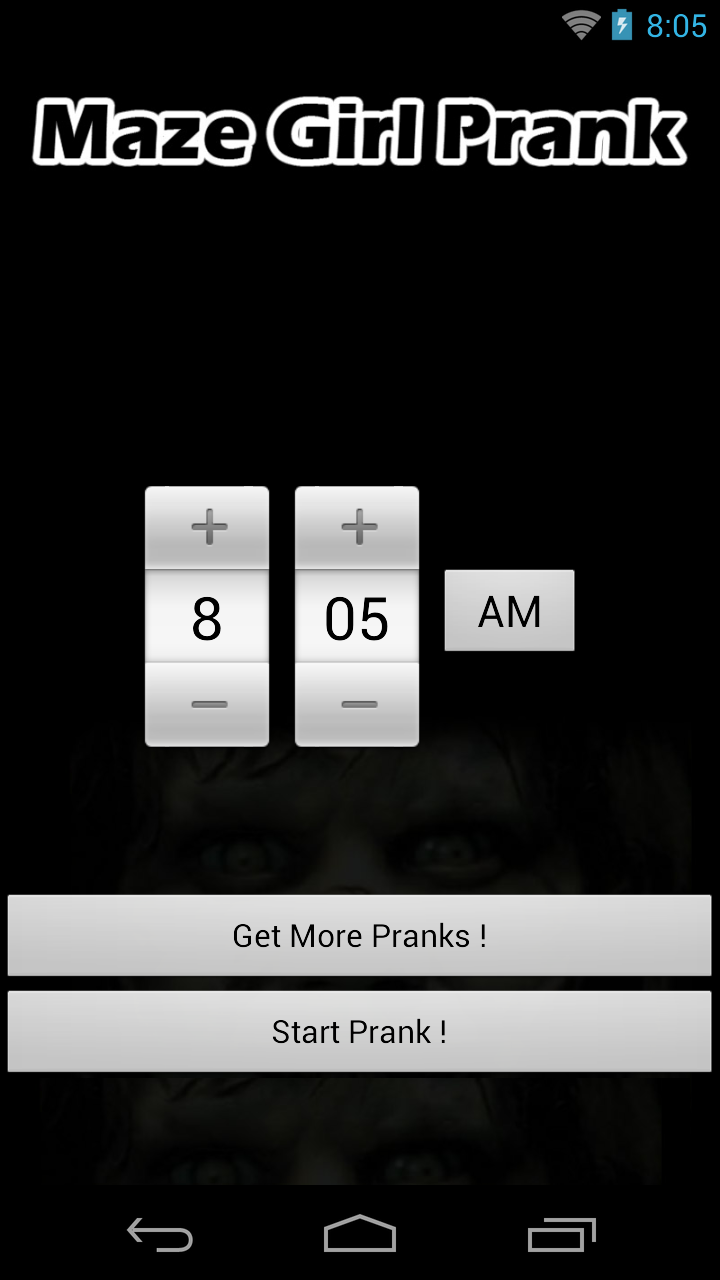Open the Recent Apps switcher
Image resolution: width=720 pixels, height=1280 pixels.
pos(560,1237)
